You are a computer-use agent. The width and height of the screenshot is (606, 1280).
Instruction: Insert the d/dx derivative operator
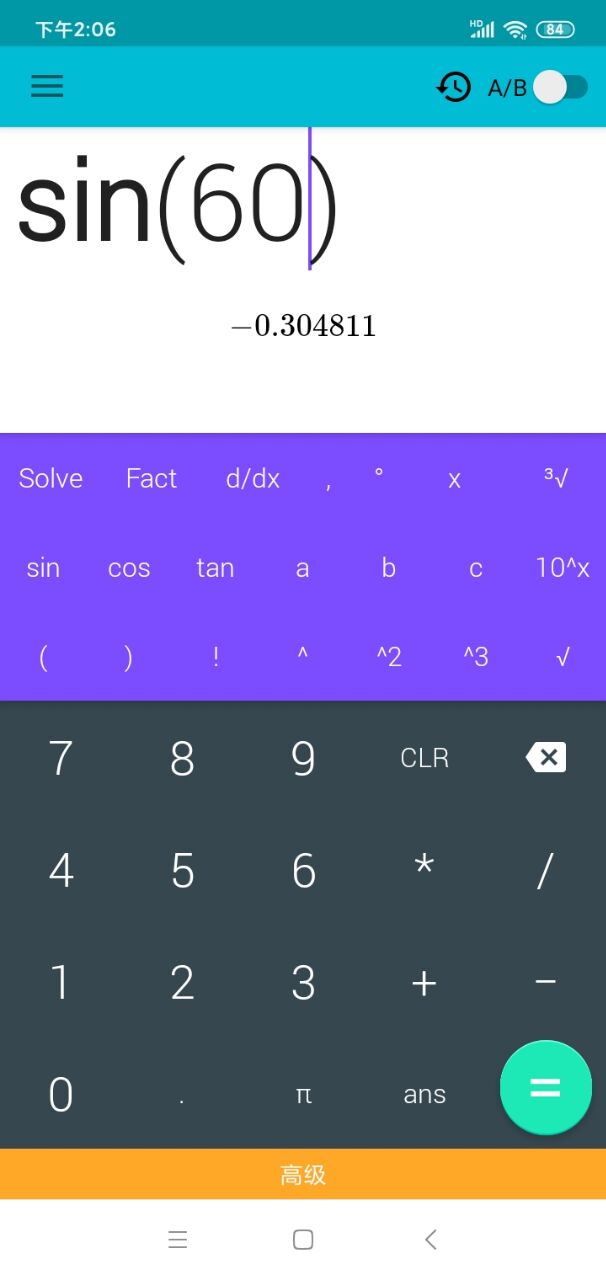point(253,479)
